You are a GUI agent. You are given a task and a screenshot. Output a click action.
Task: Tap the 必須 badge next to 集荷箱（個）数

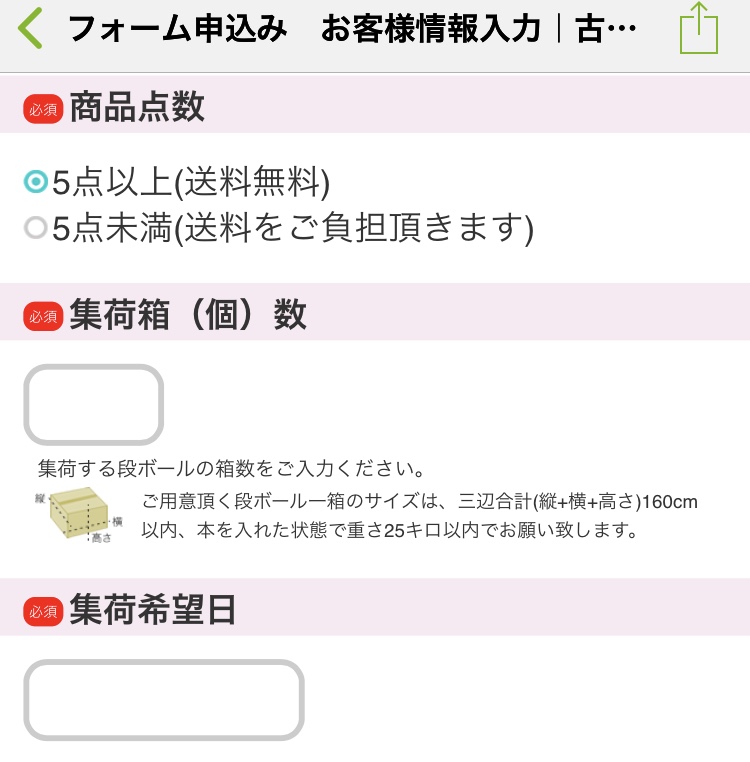click(42, 316)
